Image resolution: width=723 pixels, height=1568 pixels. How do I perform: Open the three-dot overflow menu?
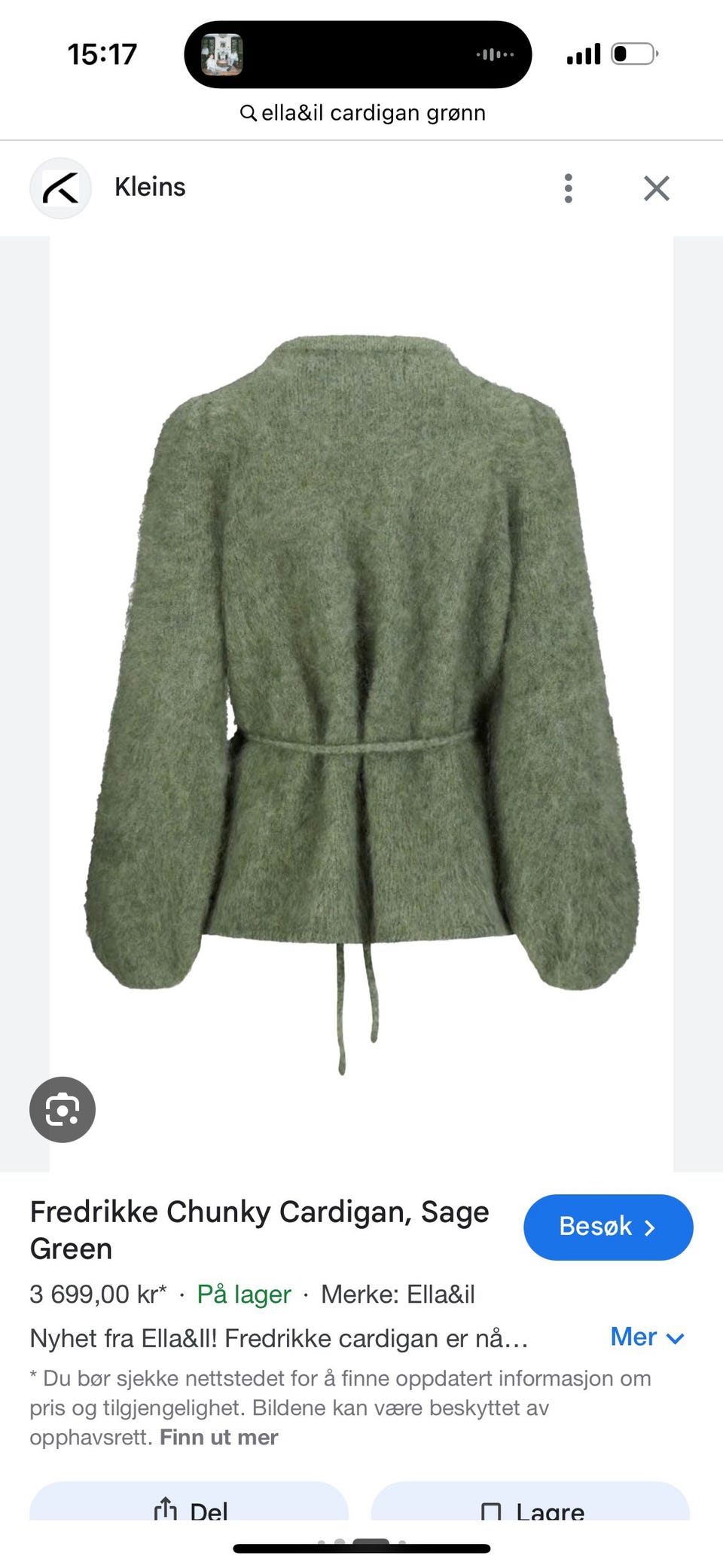click(569, 188)
